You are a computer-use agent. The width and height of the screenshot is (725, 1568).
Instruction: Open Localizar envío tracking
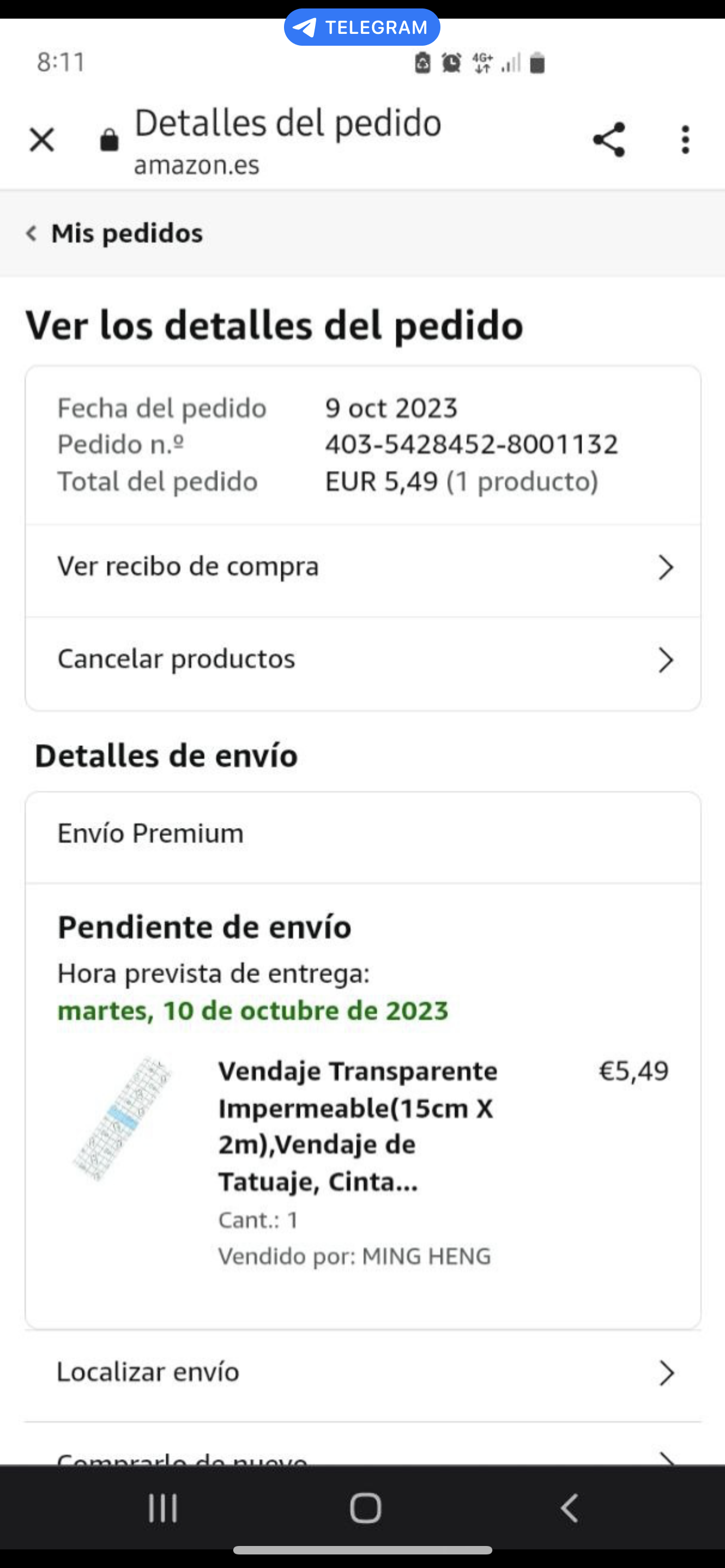click(363, 1373)
